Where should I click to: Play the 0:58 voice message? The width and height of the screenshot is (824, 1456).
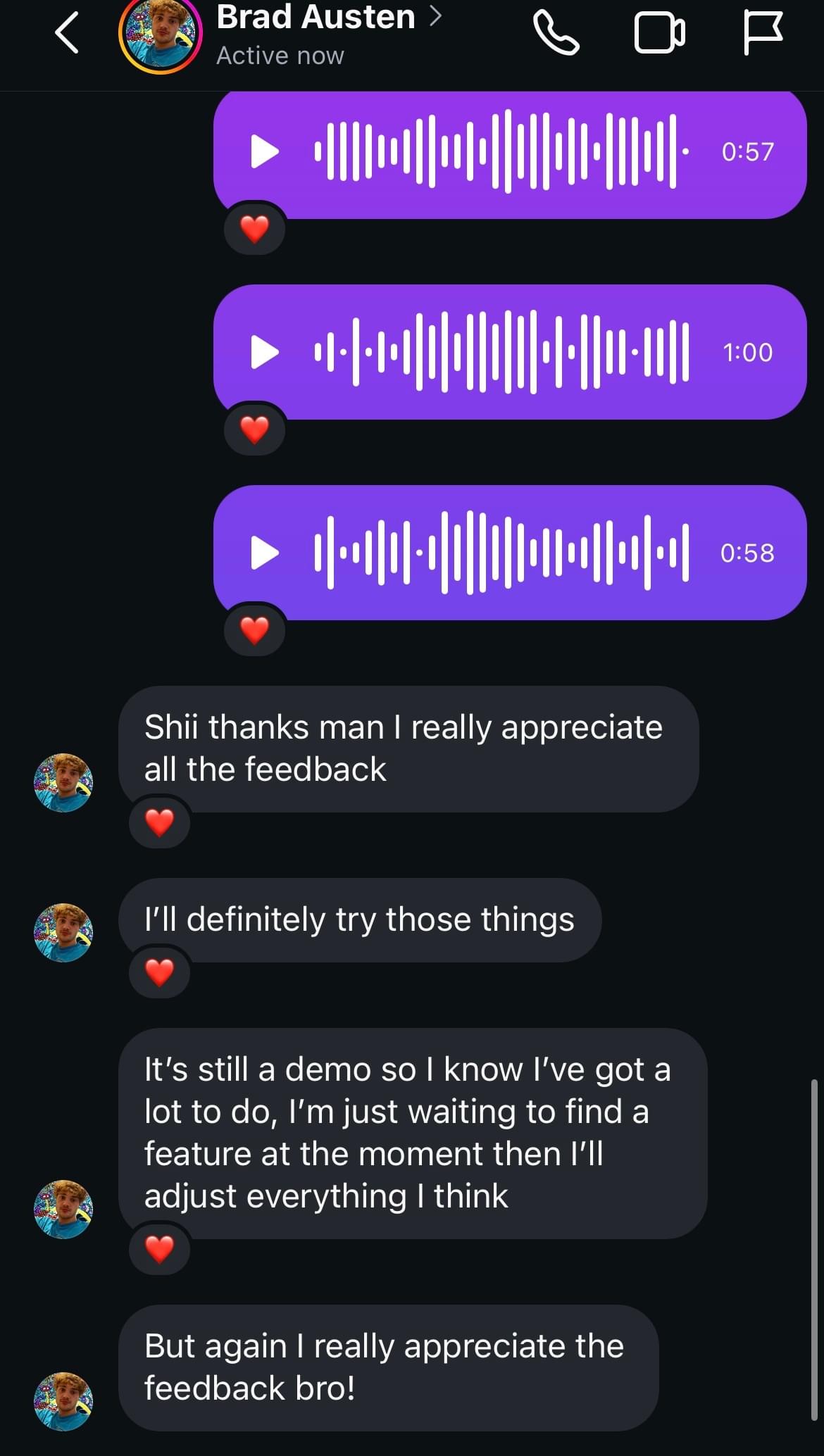[x=265, y=553]
